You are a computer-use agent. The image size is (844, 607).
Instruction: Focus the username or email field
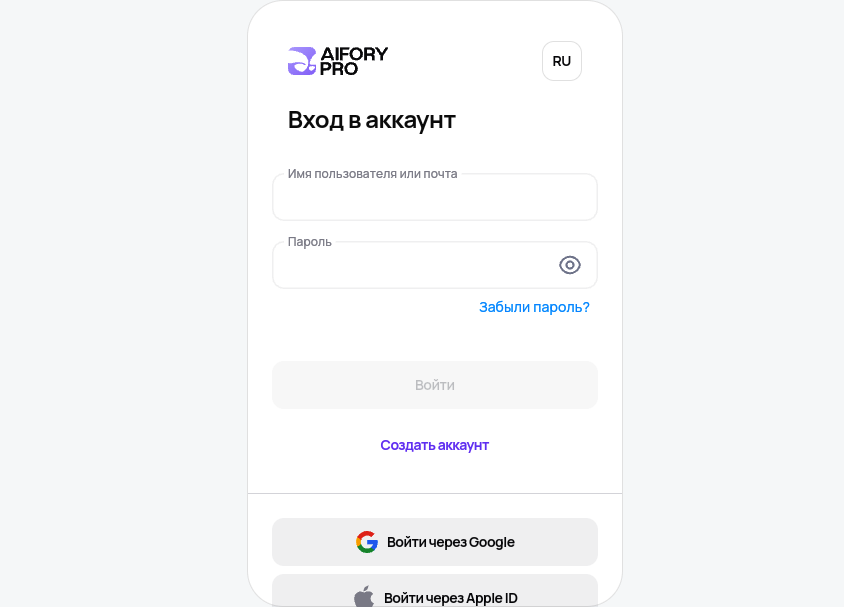[x=434, y=198]
